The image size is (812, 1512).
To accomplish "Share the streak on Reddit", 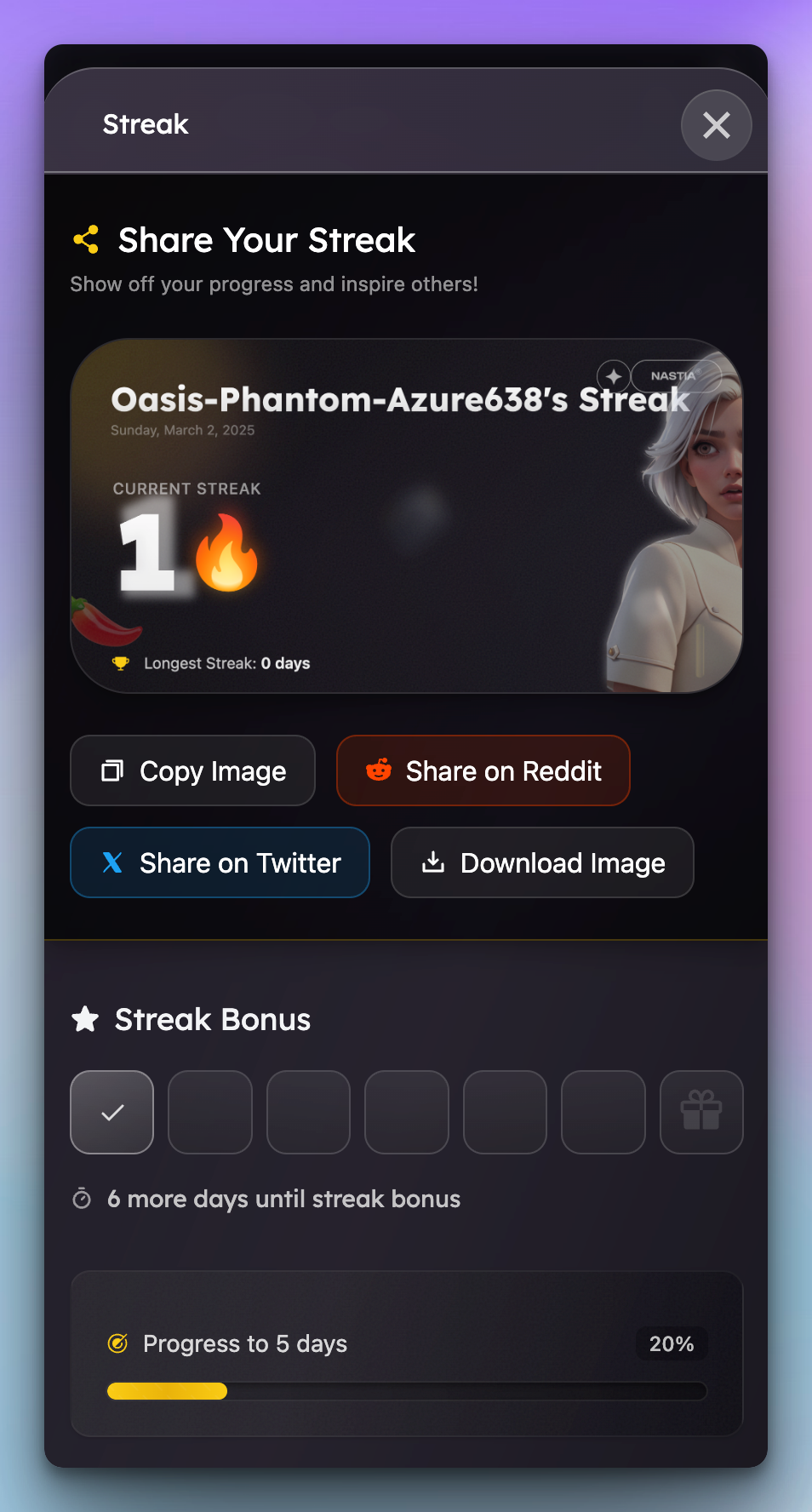I will (x=483, y=770).
